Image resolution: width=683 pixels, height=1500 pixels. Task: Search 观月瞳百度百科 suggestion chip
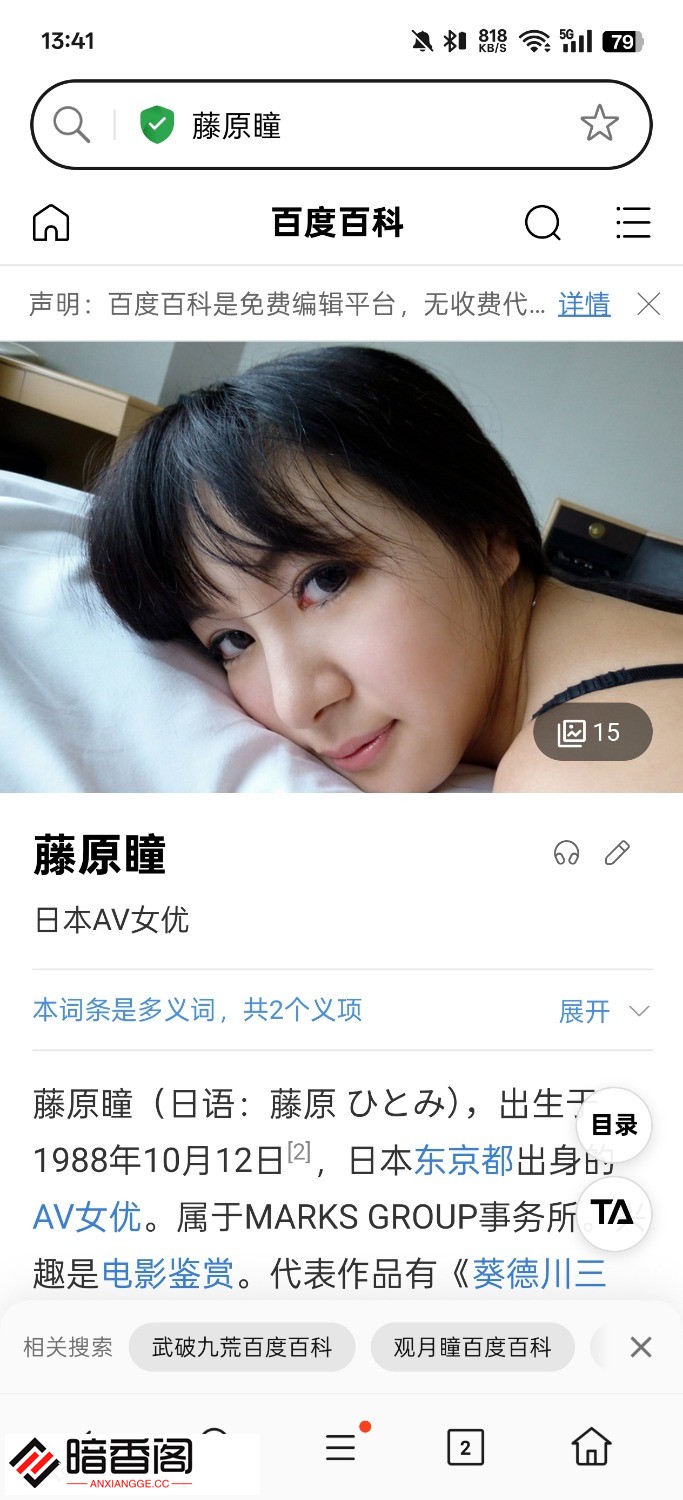click(x=472, y=1347)
